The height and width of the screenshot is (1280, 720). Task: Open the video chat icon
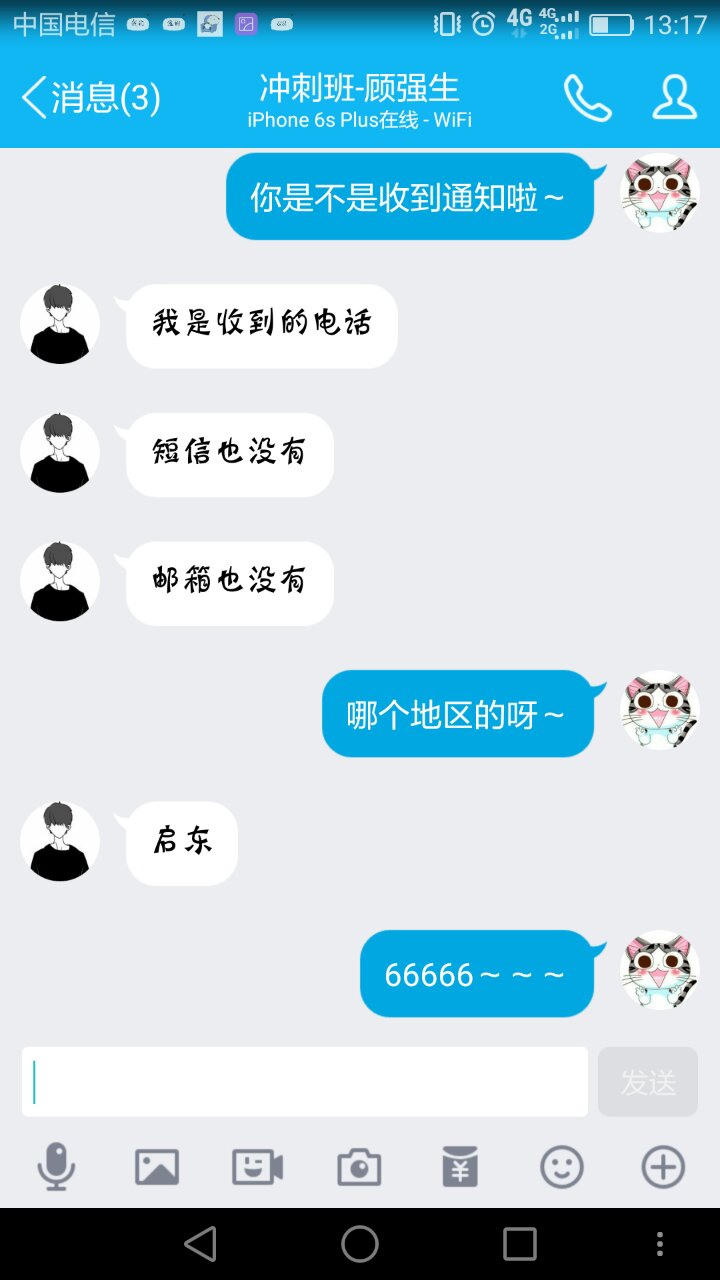pos(257,1167)
